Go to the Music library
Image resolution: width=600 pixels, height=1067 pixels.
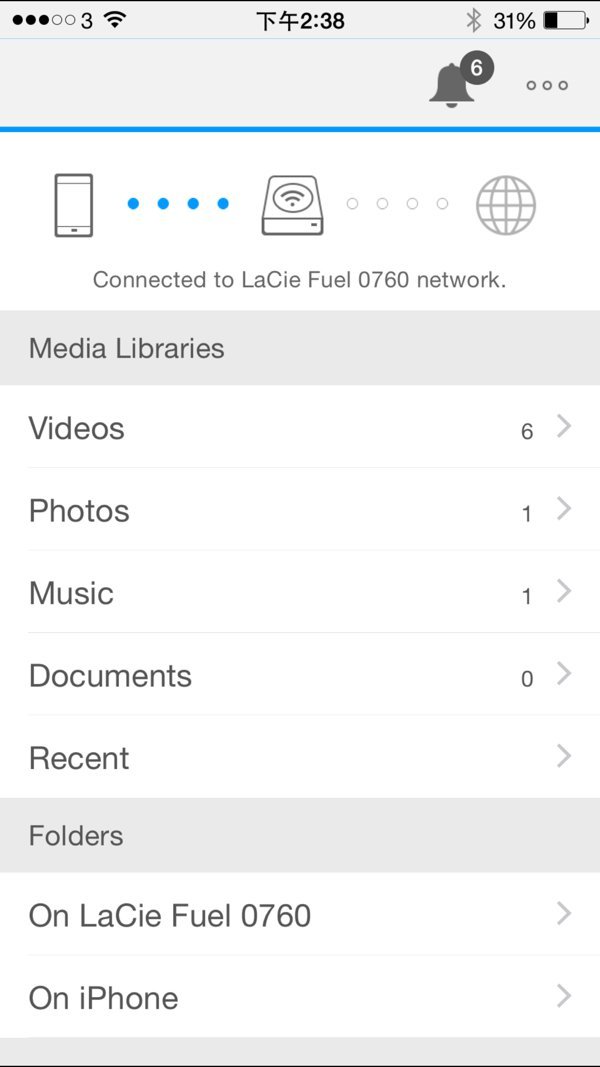(x=300, y=593)
